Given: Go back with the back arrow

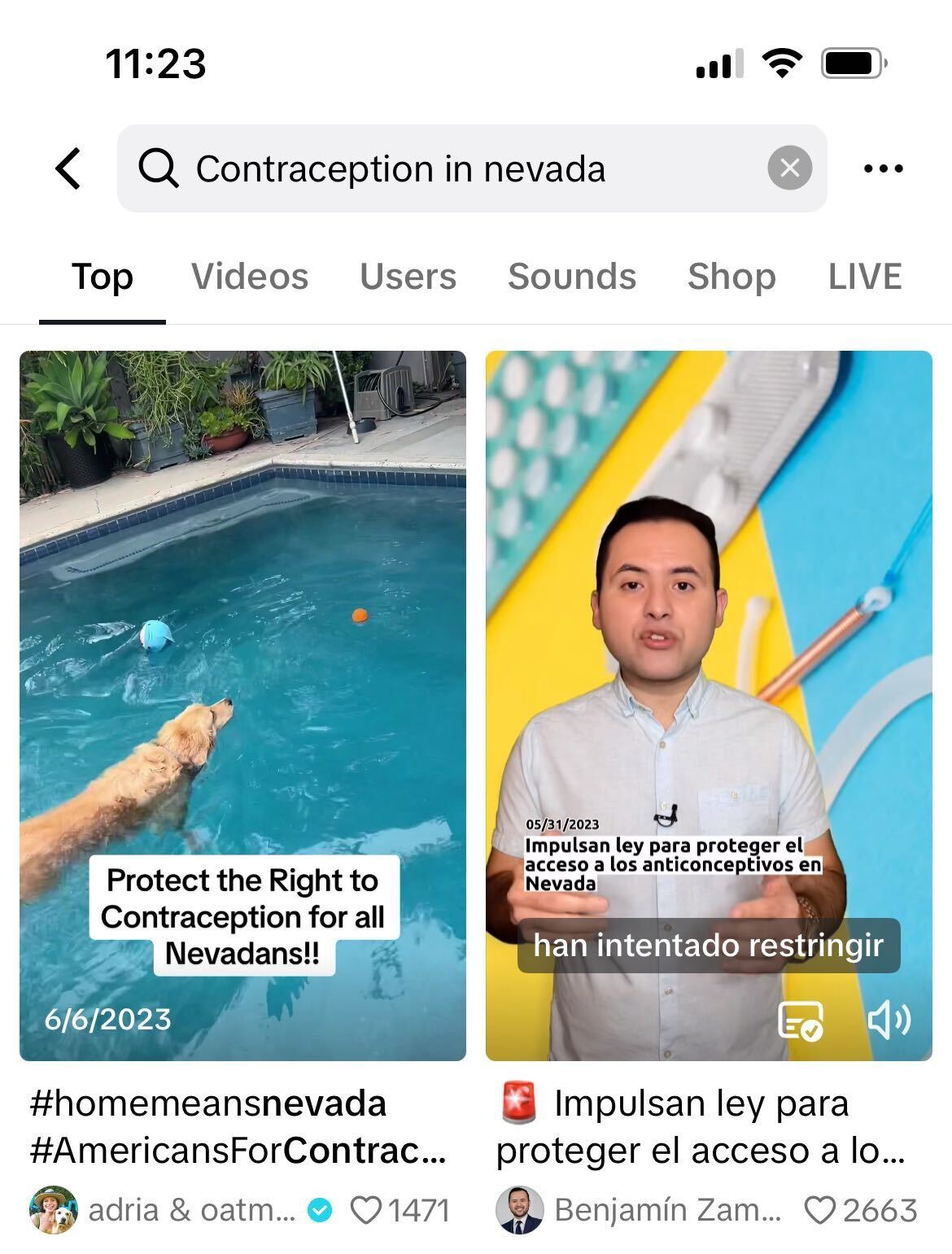Looking at the screenshot, I should click(68, 168).
